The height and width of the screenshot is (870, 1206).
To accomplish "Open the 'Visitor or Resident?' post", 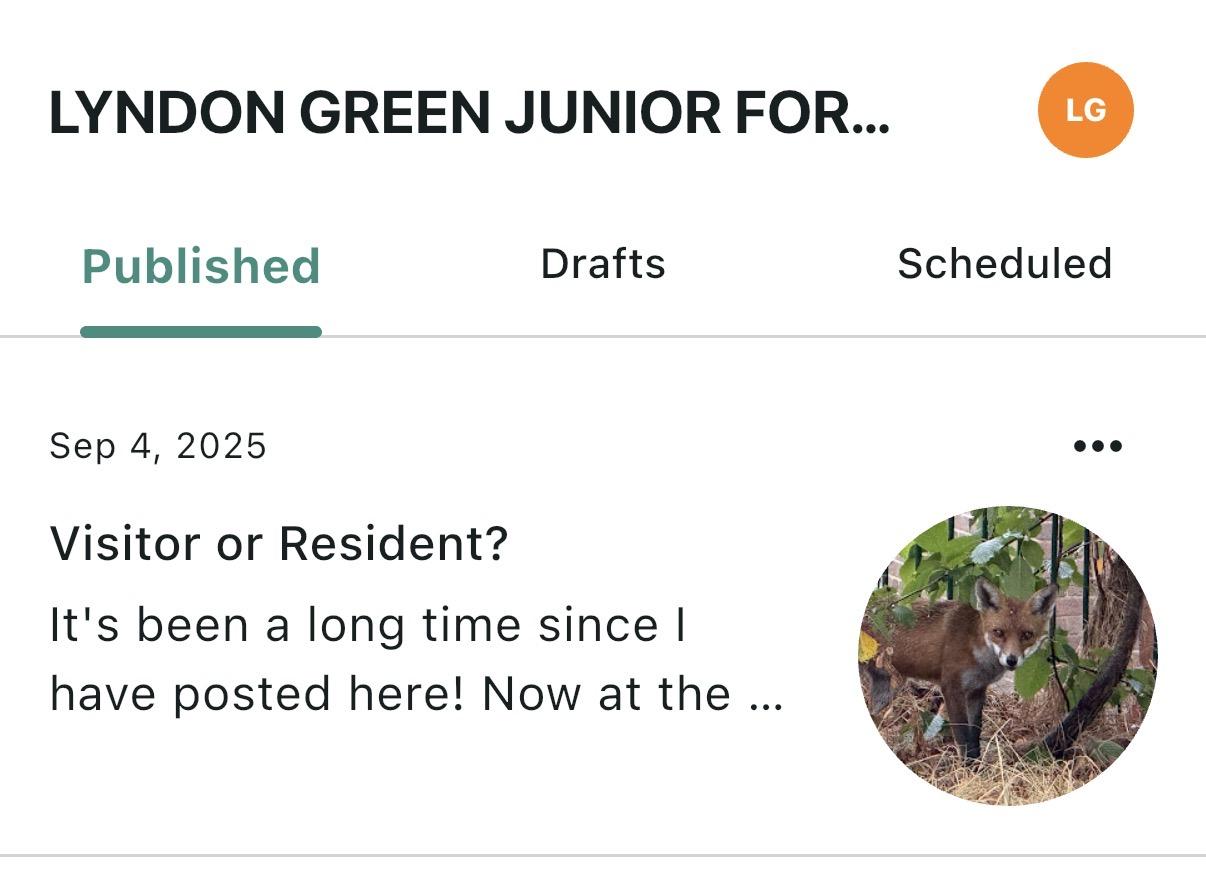I will (x=279, y=544).
